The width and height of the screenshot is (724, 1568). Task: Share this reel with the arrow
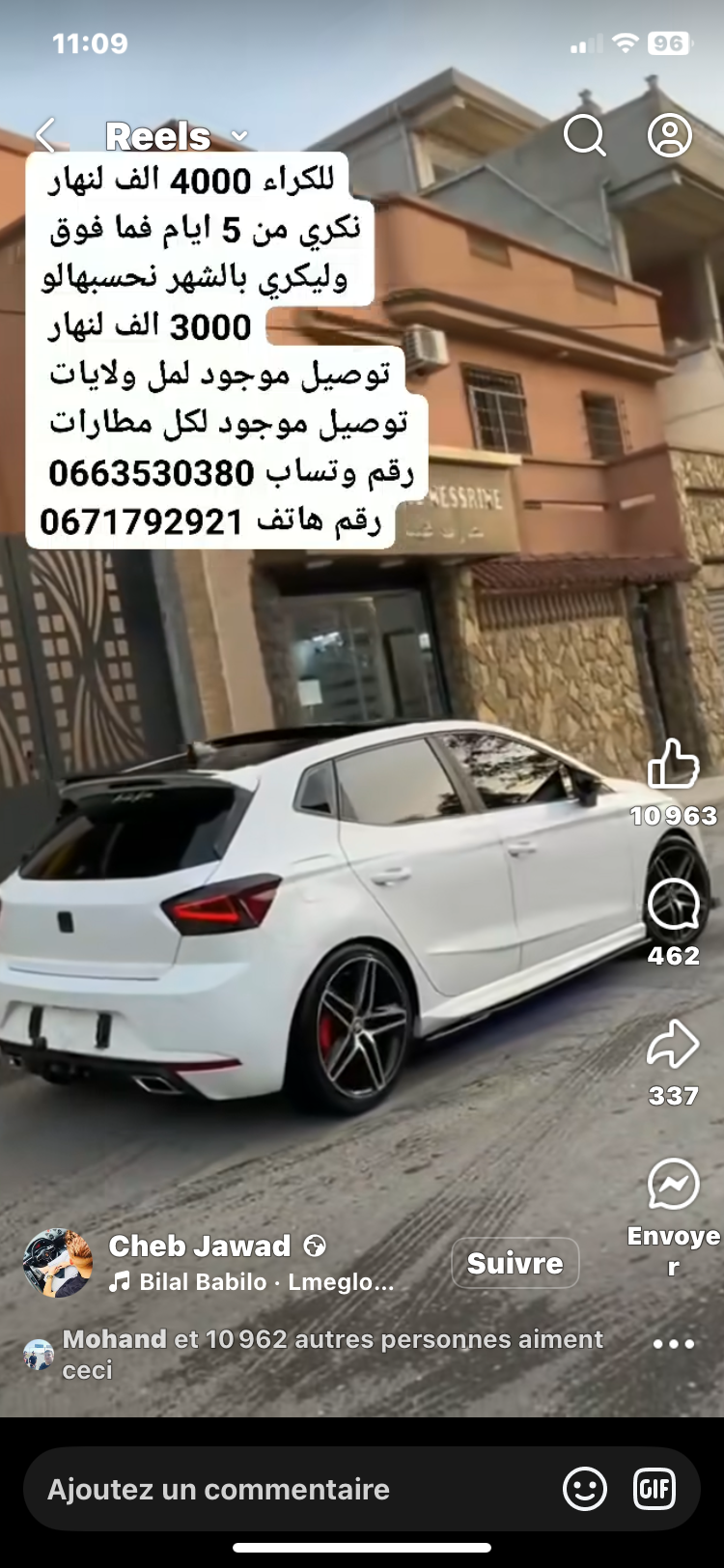pos(673,1045)
